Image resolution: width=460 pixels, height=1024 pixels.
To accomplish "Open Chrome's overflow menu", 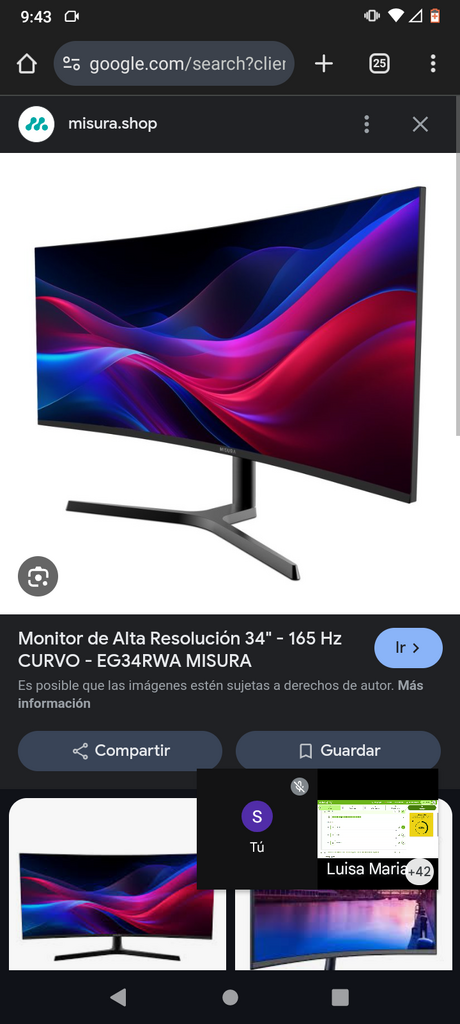I will coord(433,63).
